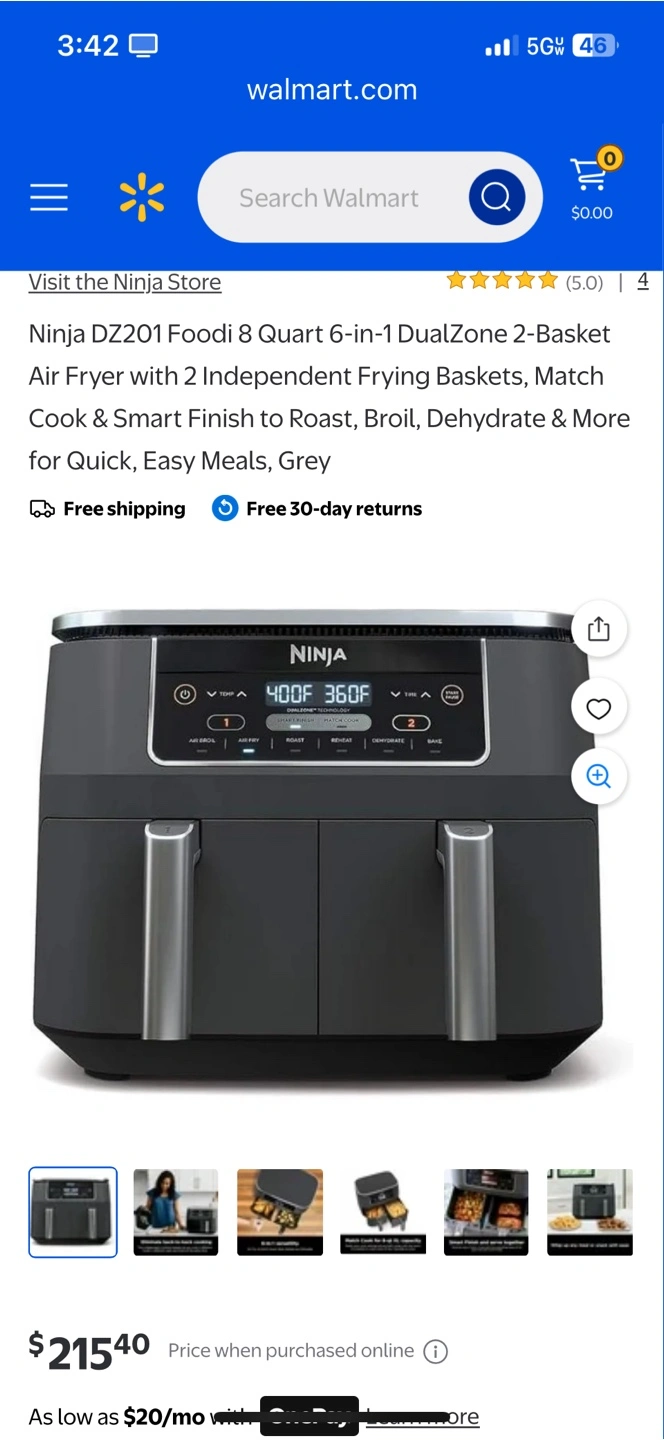Image resolution: width=664 pixels, height=1440 pixels.
Task: Select the first front-view thumbnail
Action: 73,1212
